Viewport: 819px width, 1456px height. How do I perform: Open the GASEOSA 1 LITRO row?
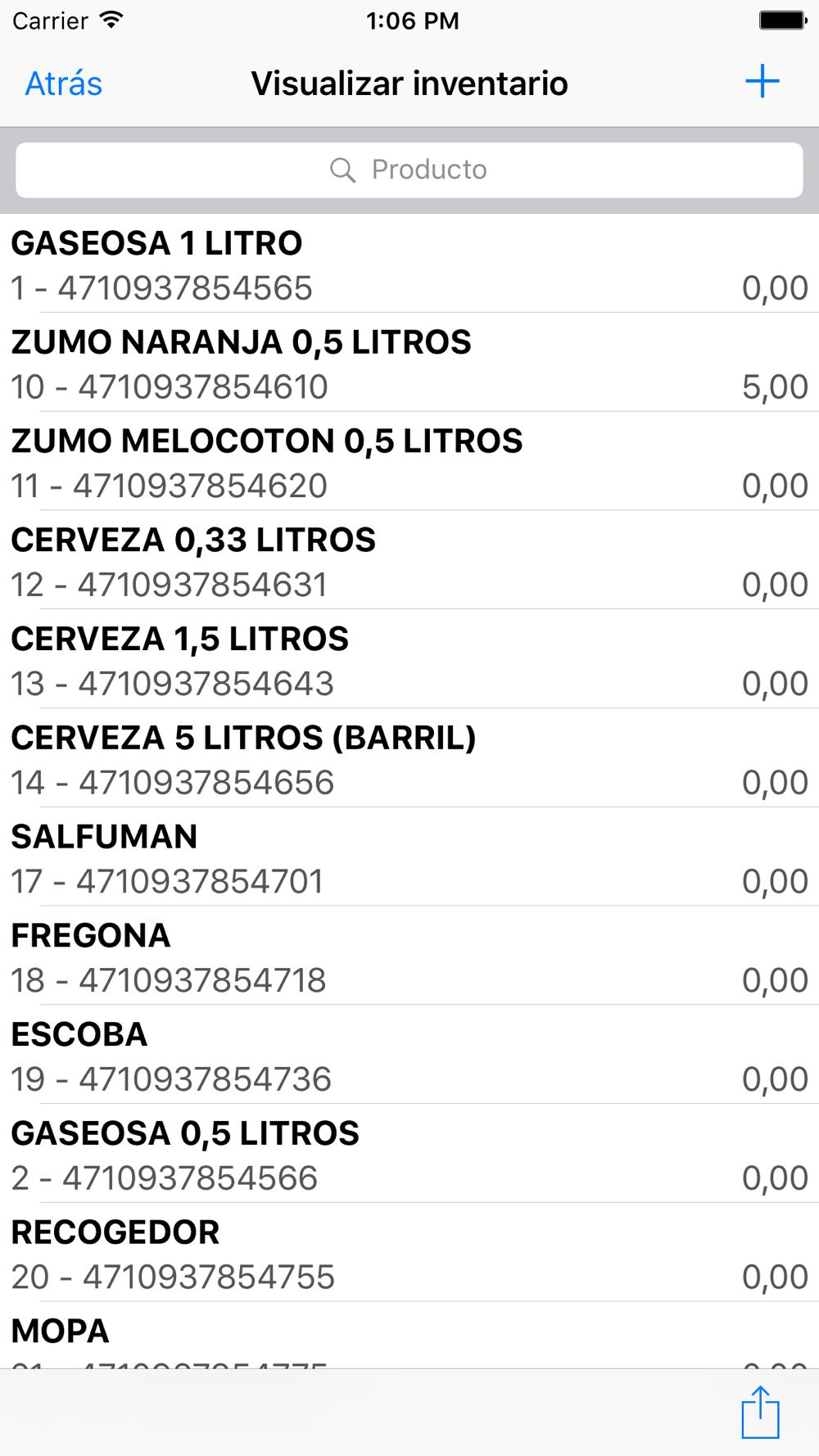[x=409, y=264]
